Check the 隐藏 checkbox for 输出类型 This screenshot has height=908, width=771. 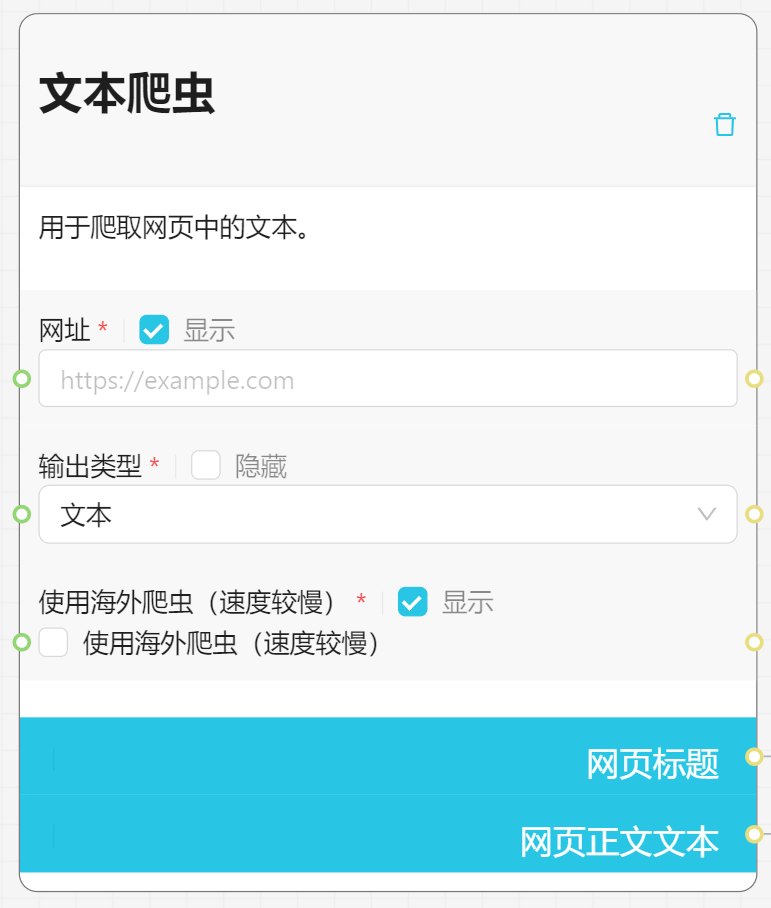[206, 465]
